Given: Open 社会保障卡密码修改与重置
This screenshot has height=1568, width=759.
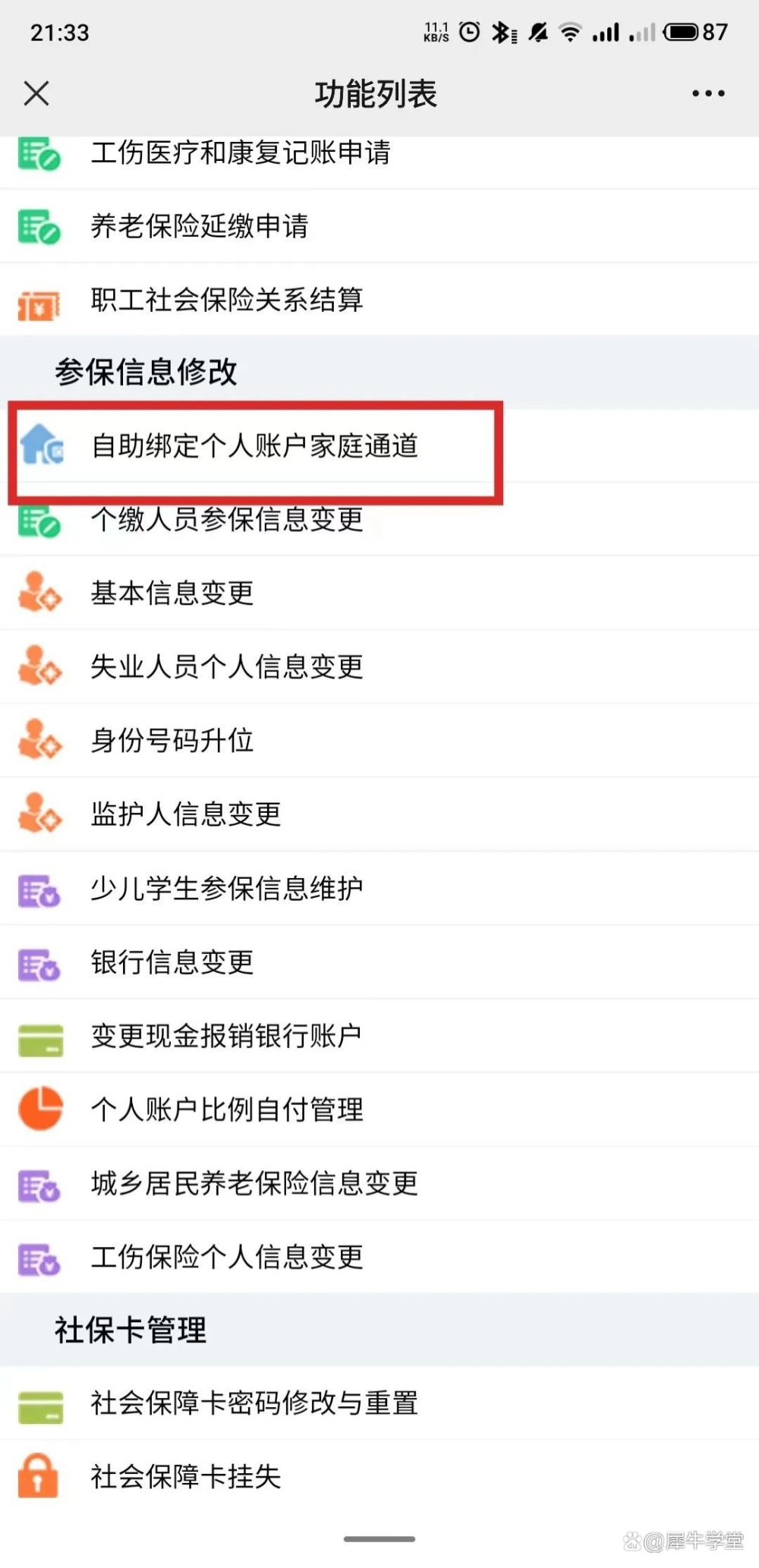Looking at the screenshot, I should [254, 1403].
